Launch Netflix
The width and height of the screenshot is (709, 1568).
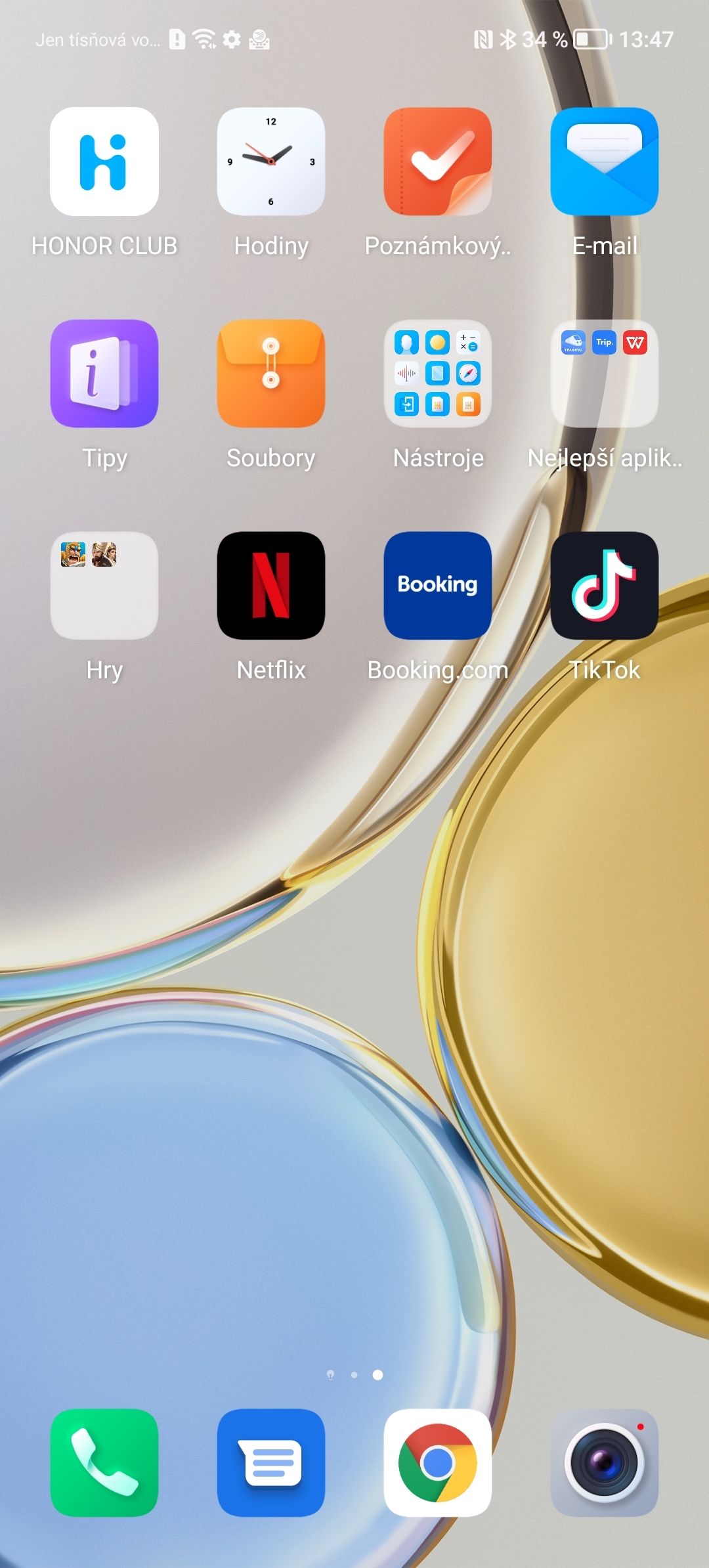pos(271,586)
